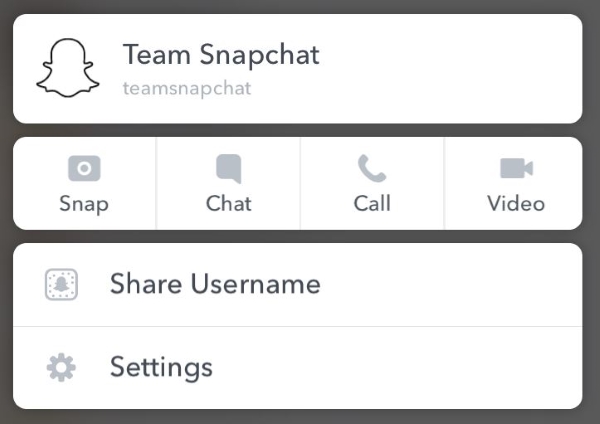
Task: Select Share Username
Action: 214,284
